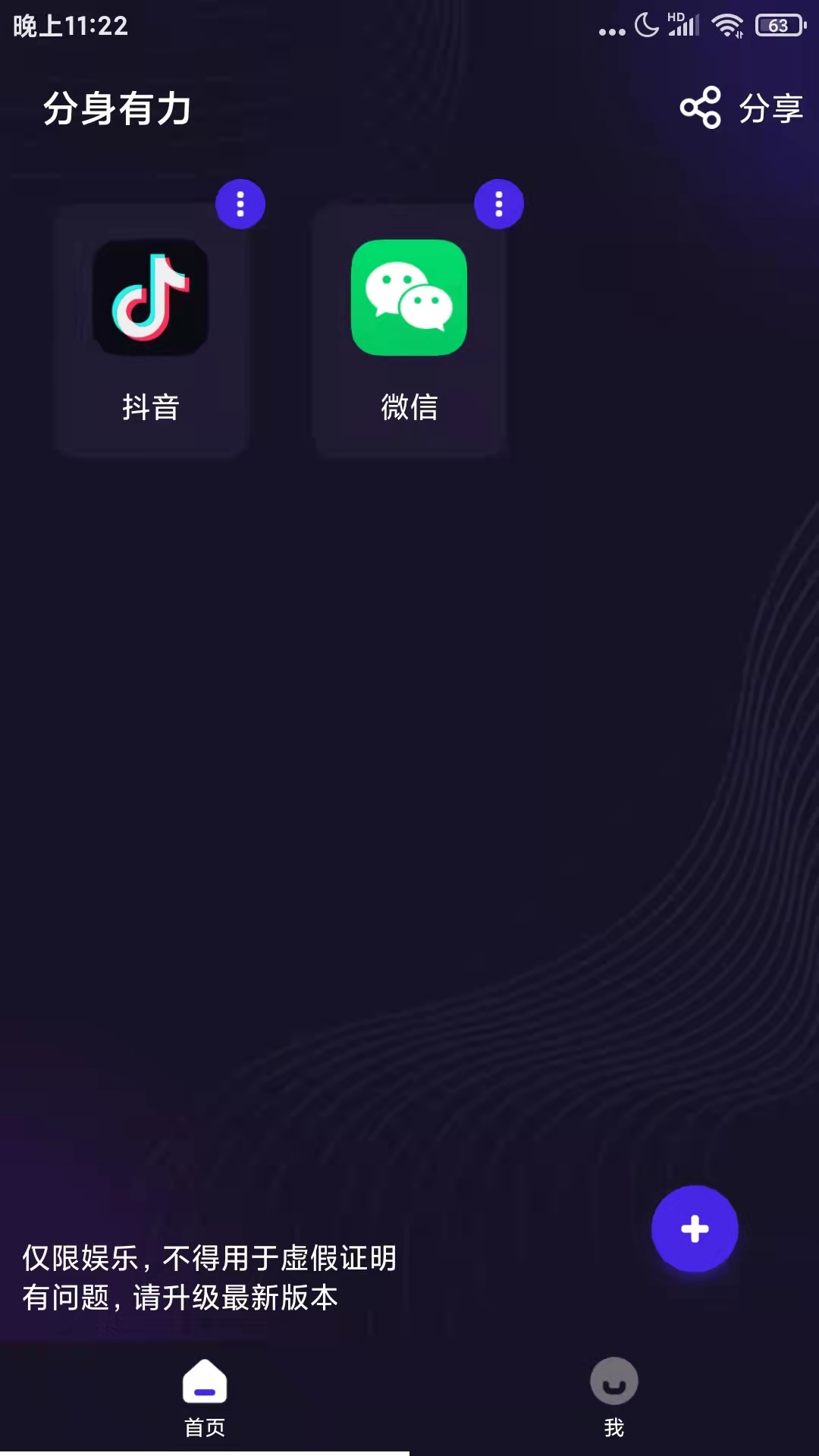Switch to the 首页 tab
This screenshot has height=1456, width=819.
click(205, 1397)
